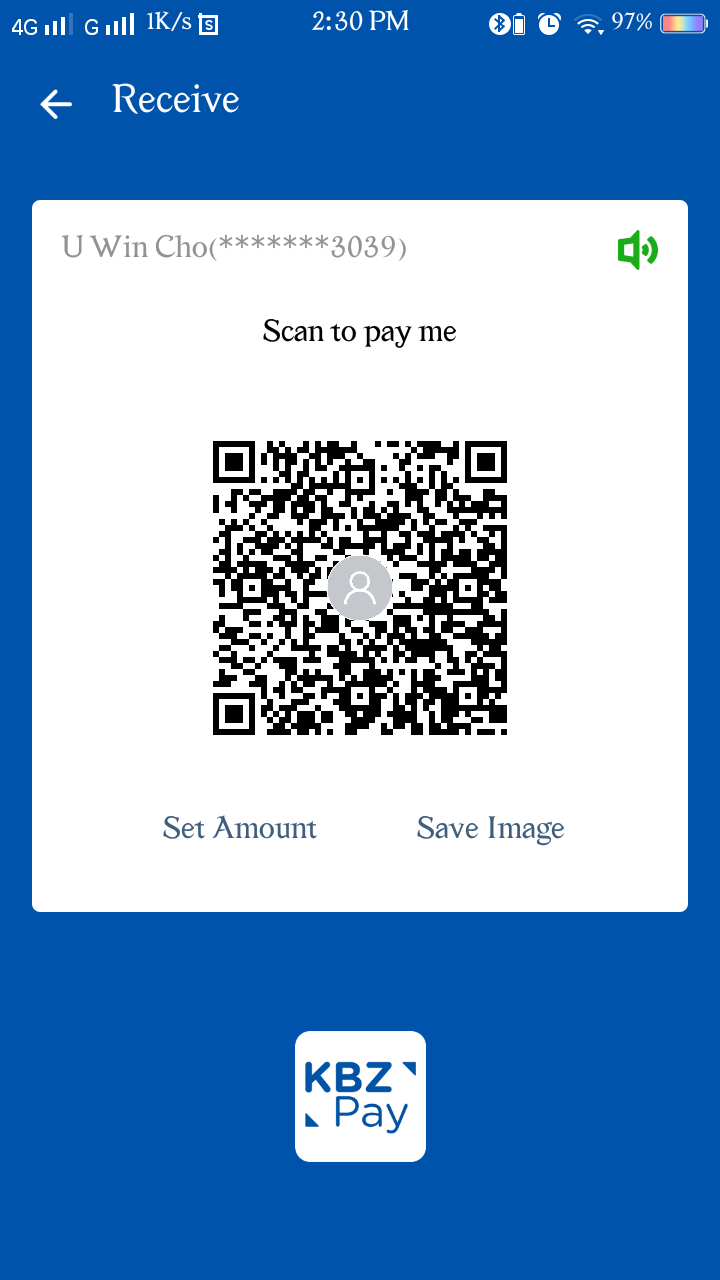Save the QR code image
This screenshot has width=720, height=1280.
490,828
